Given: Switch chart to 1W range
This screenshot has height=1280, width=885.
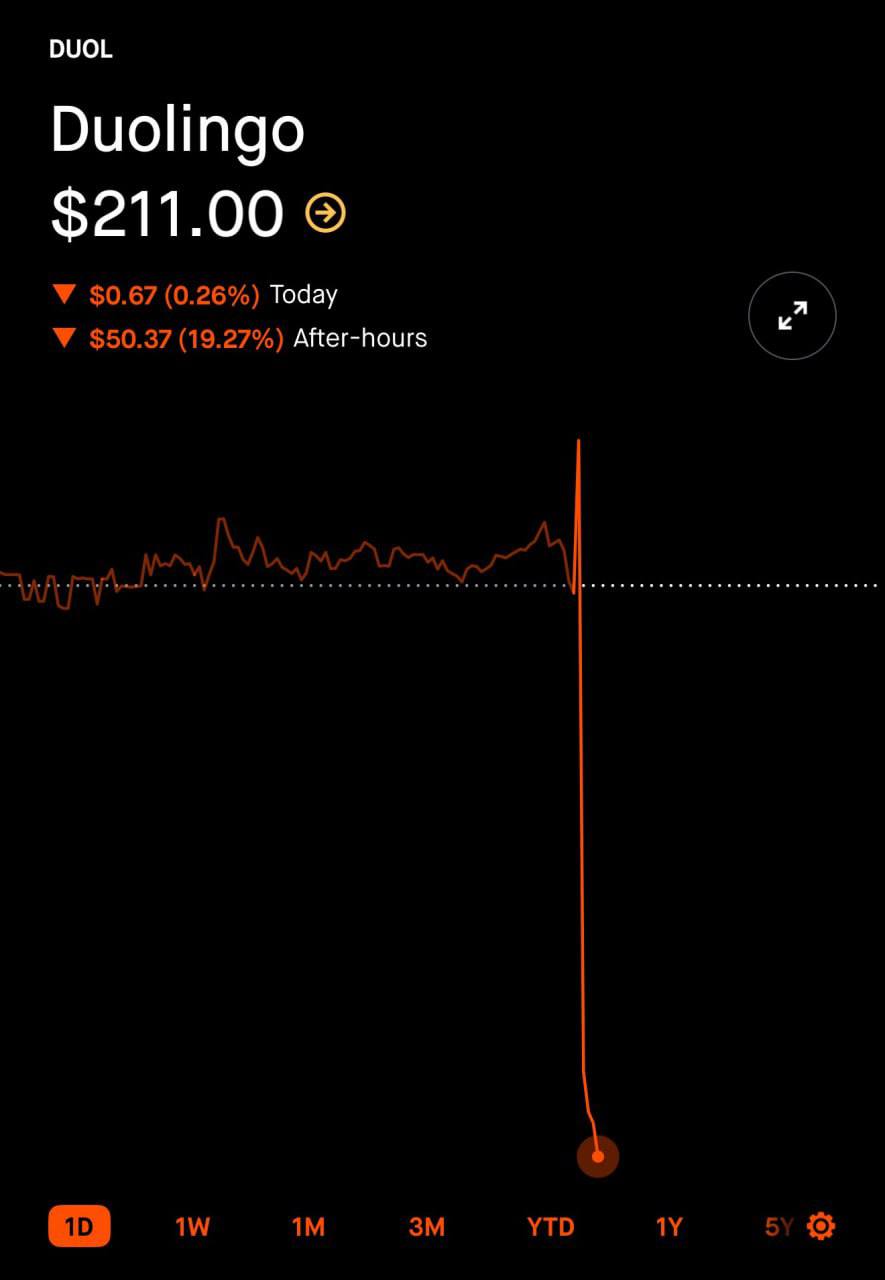Looking at the screenshot, I should (x=192, y=1226).
